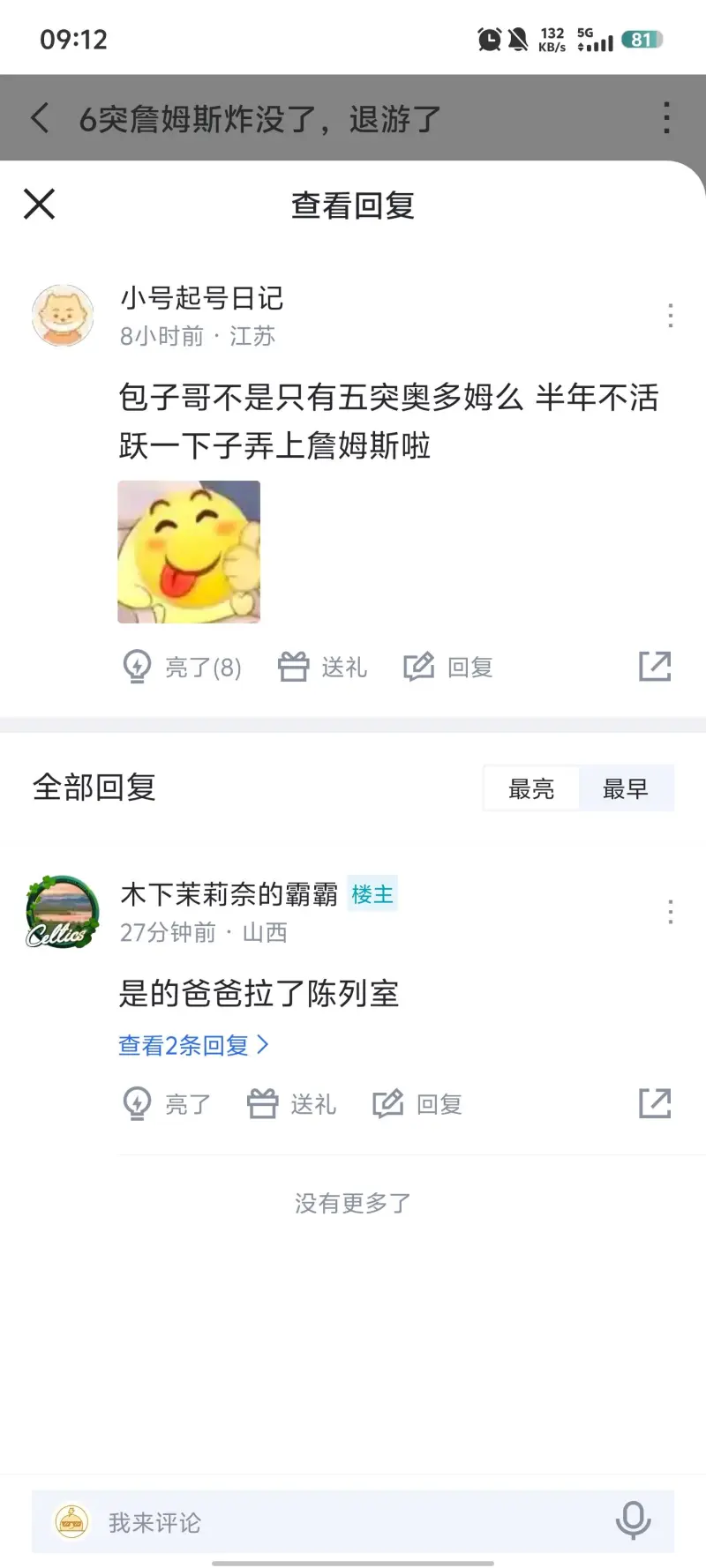
Task: Sort replies by 最亮
Action: coord(531,788)
